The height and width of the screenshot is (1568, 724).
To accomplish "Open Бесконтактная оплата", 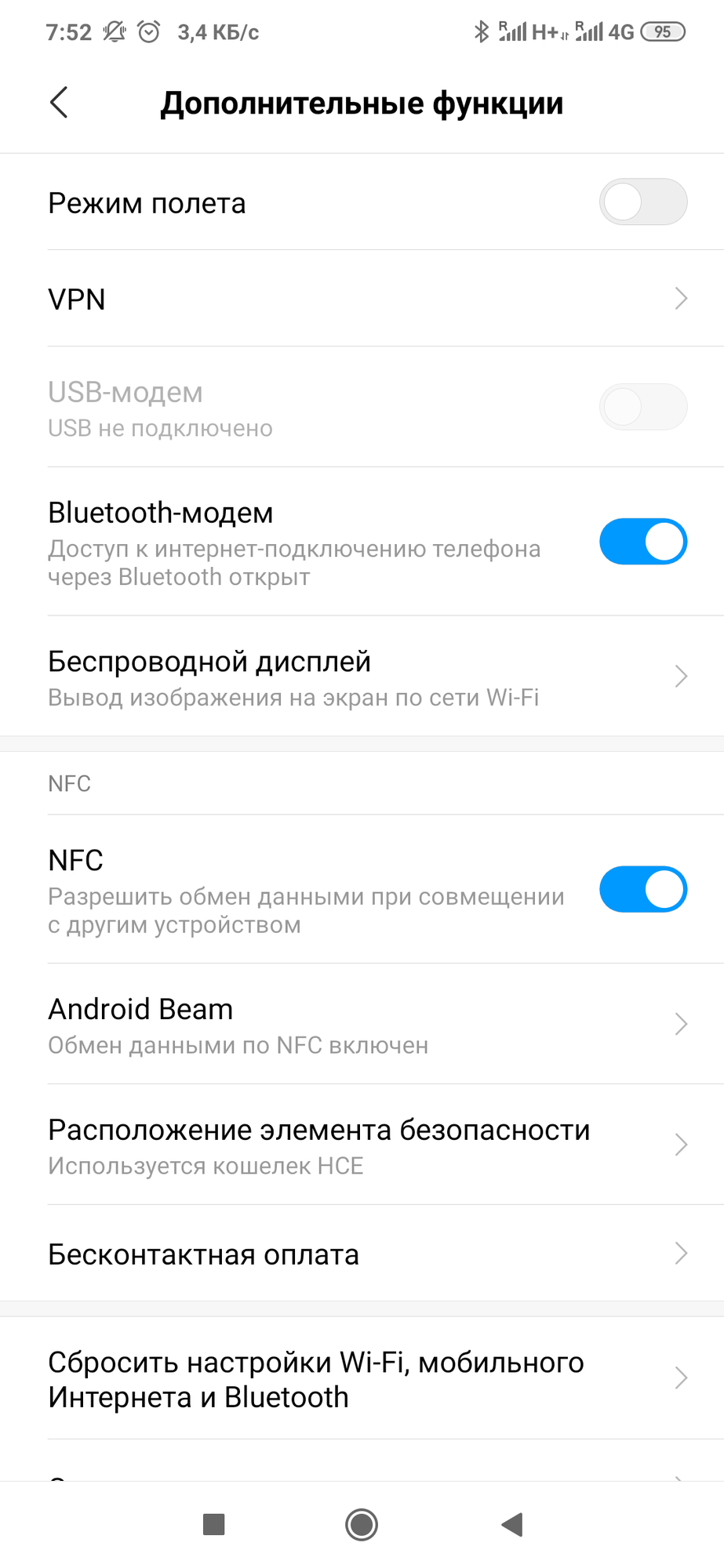I will 362,1254.
